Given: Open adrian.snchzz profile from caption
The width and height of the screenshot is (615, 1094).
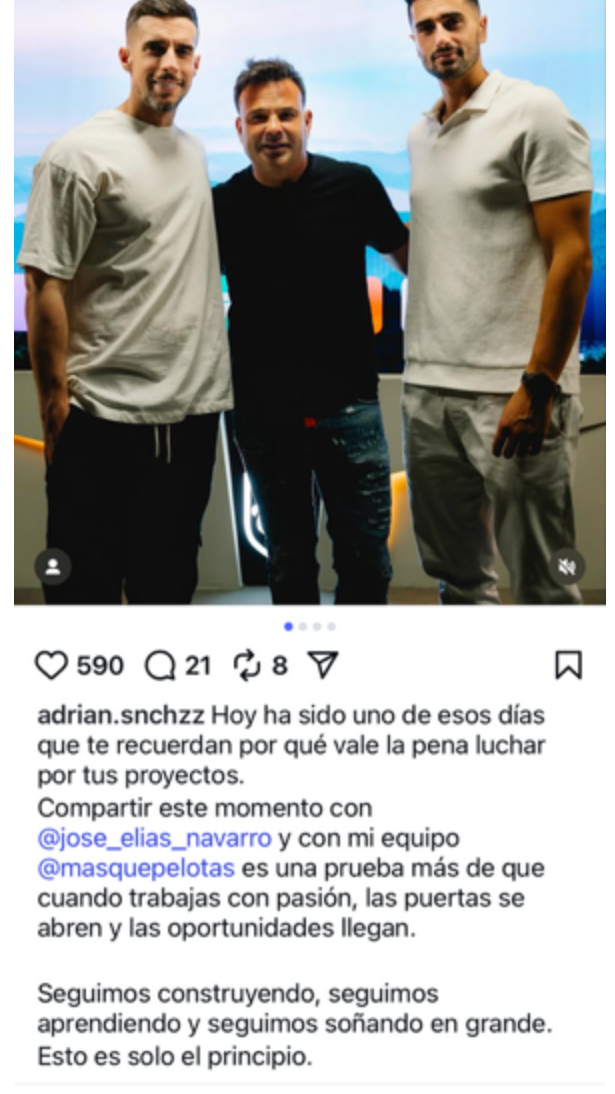Looking at the screenshot, I should [x=120, y=717].
